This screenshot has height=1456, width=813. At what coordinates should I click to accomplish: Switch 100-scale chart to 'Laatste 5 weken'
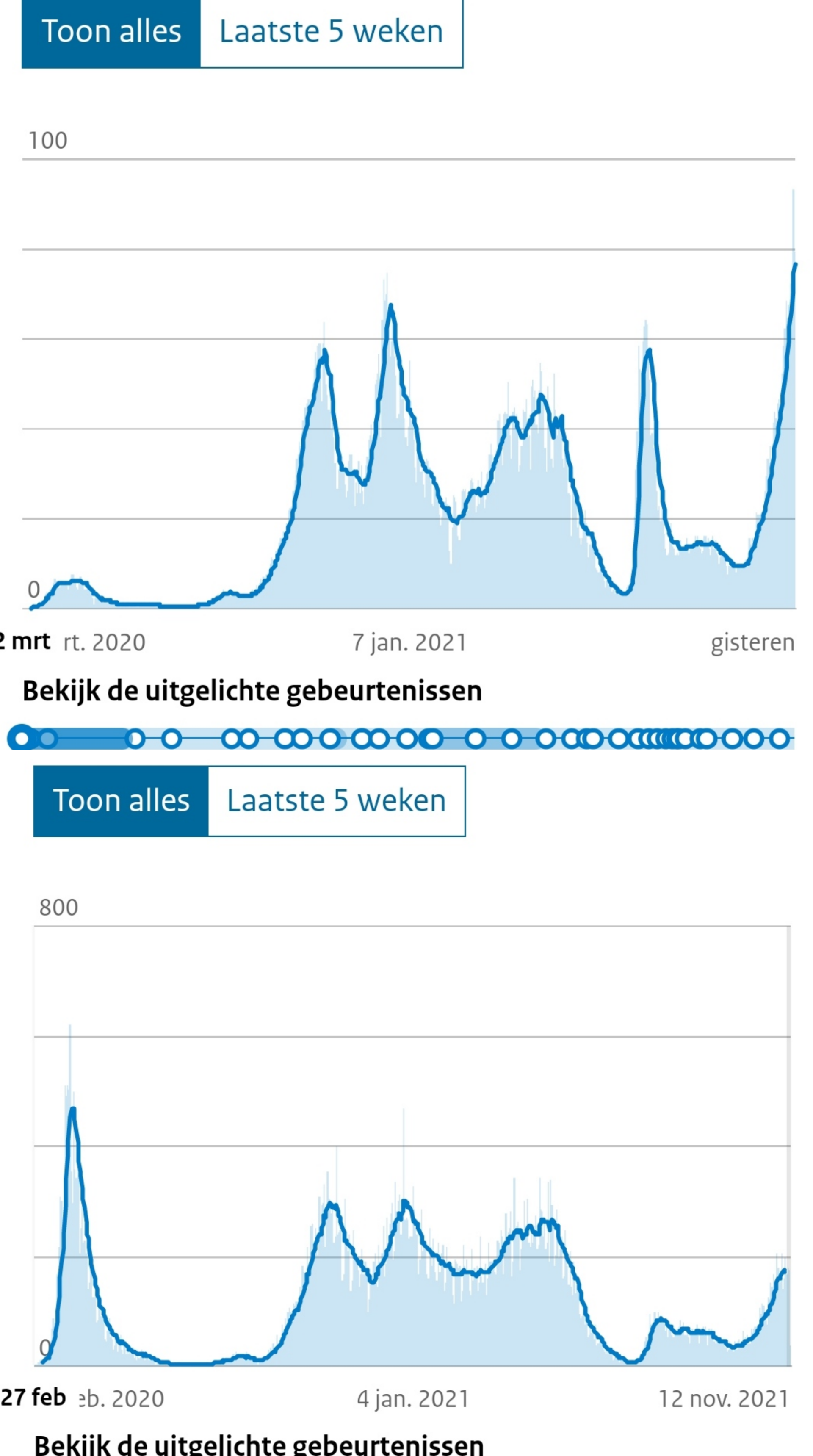pos(331,32)
